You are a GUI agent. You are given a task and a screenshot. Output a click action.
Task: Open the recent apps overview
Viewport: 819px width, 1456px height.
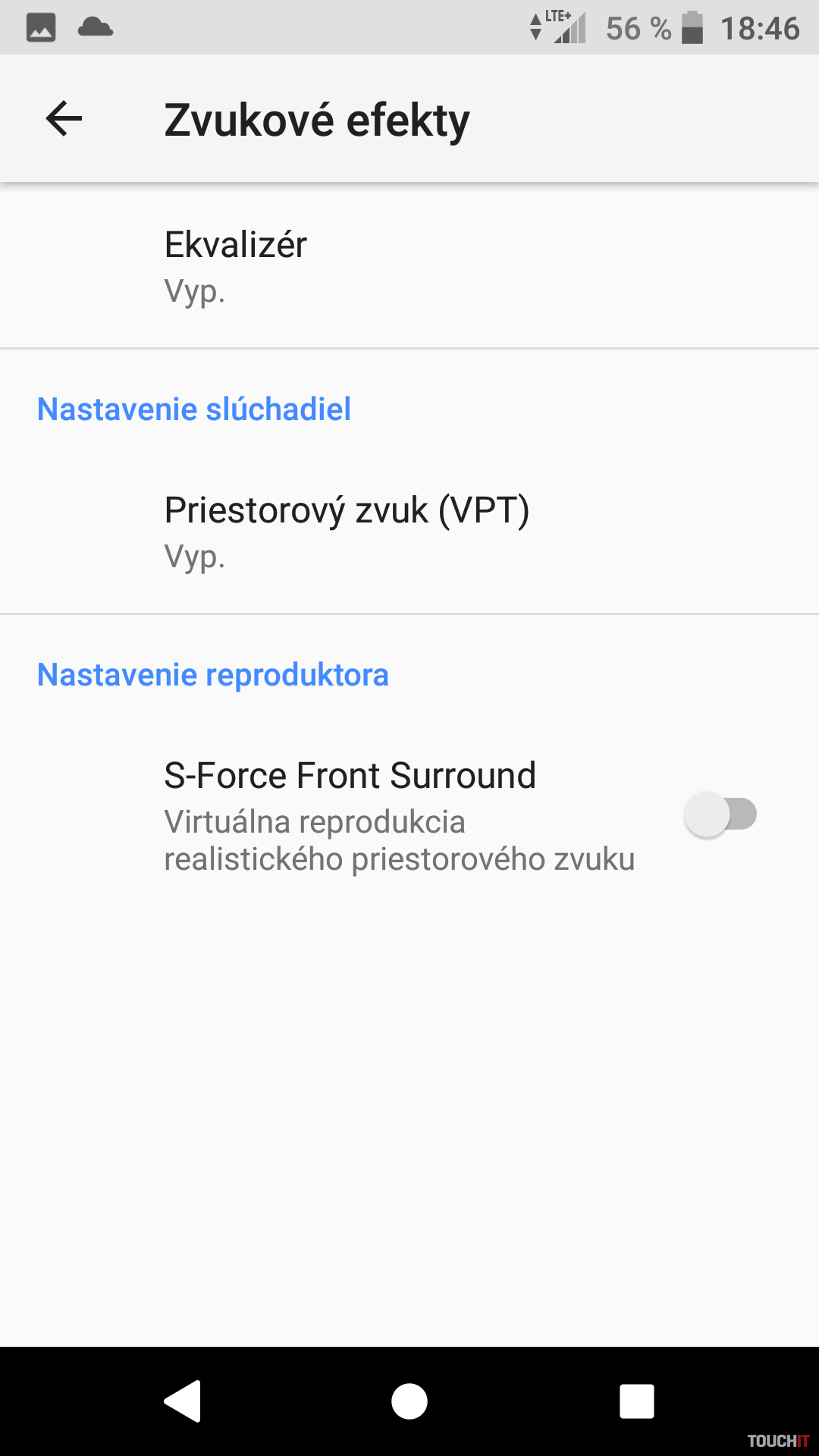tap(636, 1401)
